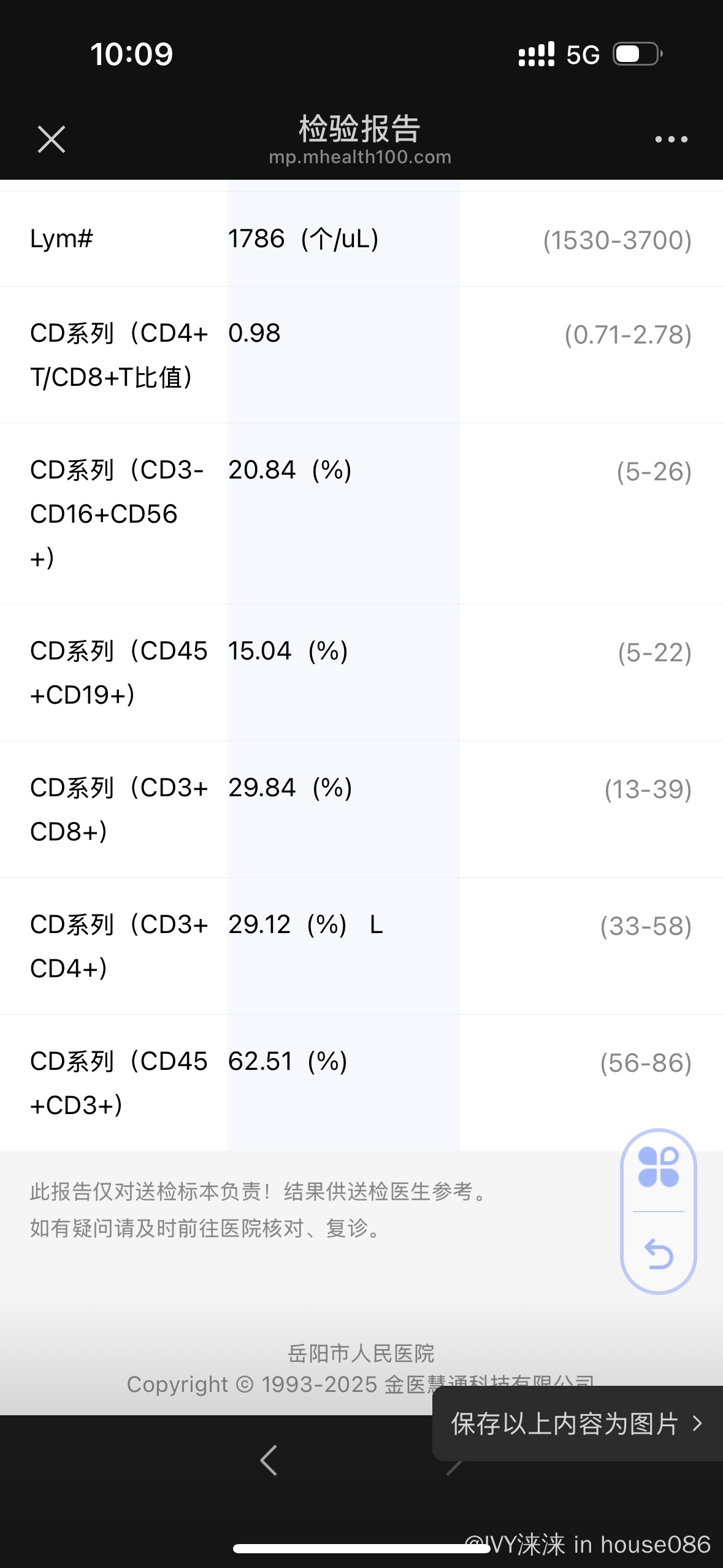Go back with the bottom back arrow

(x=269, y=1460)
